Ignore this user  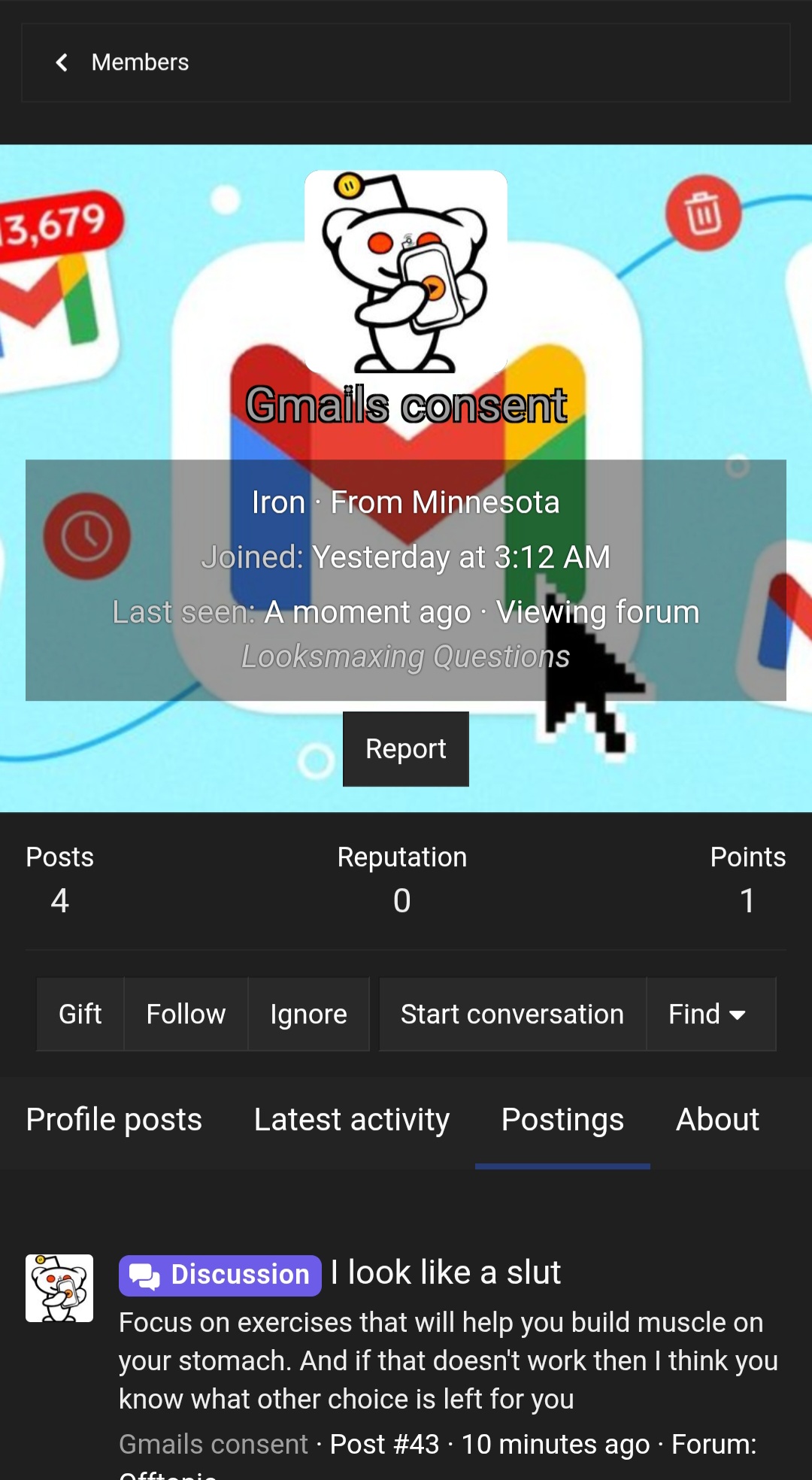pyautogui.click(x=308, y=1014)
